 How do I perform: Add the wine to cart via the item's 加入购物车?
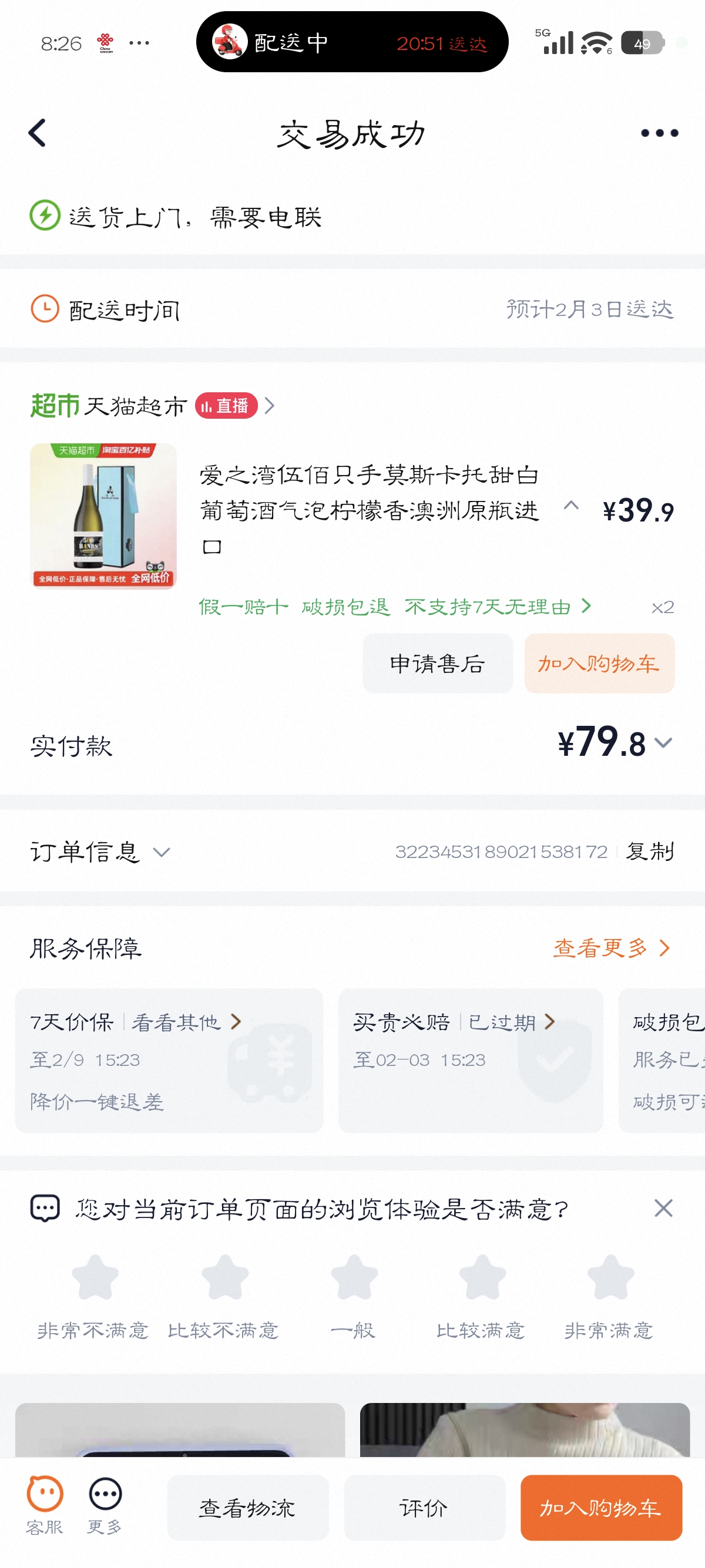tap(599, 664)
